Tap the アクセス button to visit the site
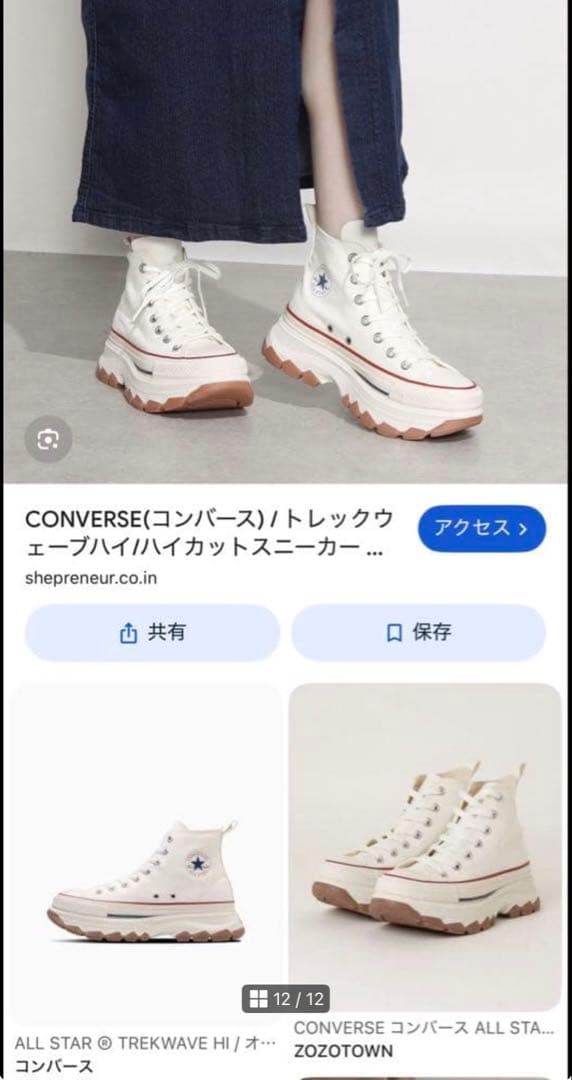The image size is (572, 1080). pos(482,529)
